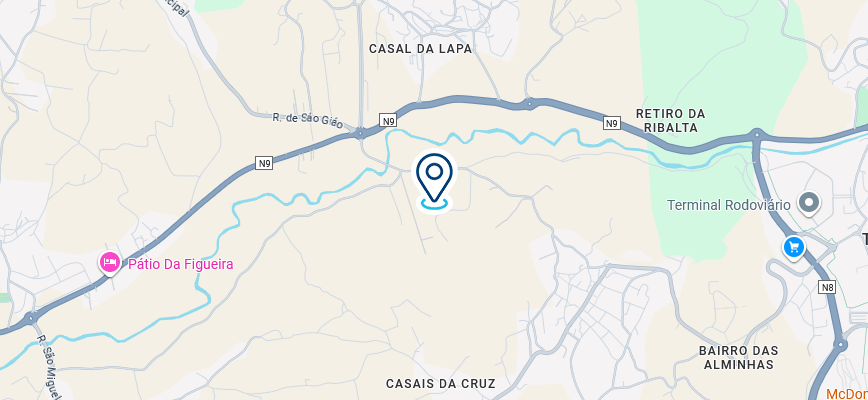868x400 pixels.
Task: Open the blue shopping cart marker
Action: pos(794,246)
